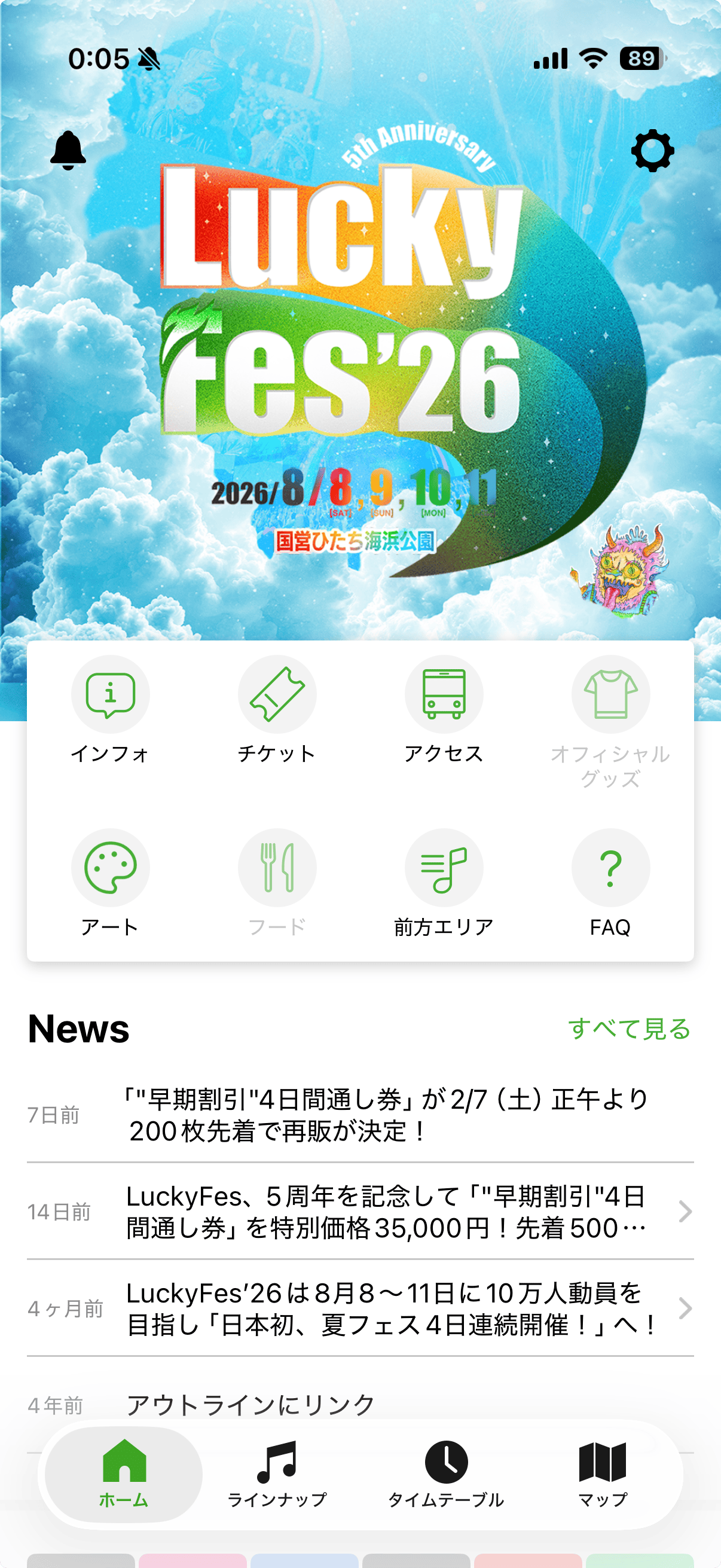Open アクセス bus access information
The image size is (721, 1568).
click(x=444, y=694)
